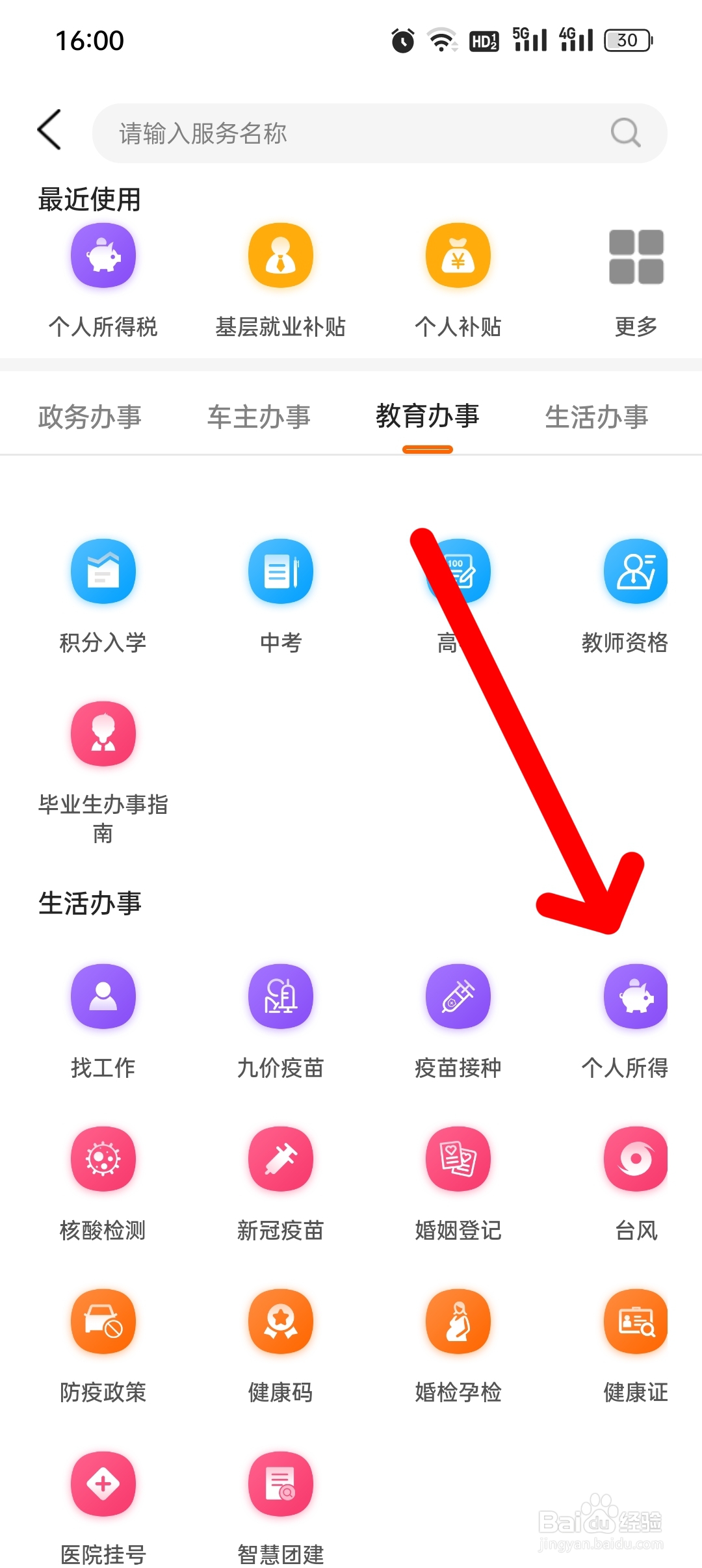Switch to the 政务办事 tab
This screenshot has height=1568, width=702.
pos(91,418)
